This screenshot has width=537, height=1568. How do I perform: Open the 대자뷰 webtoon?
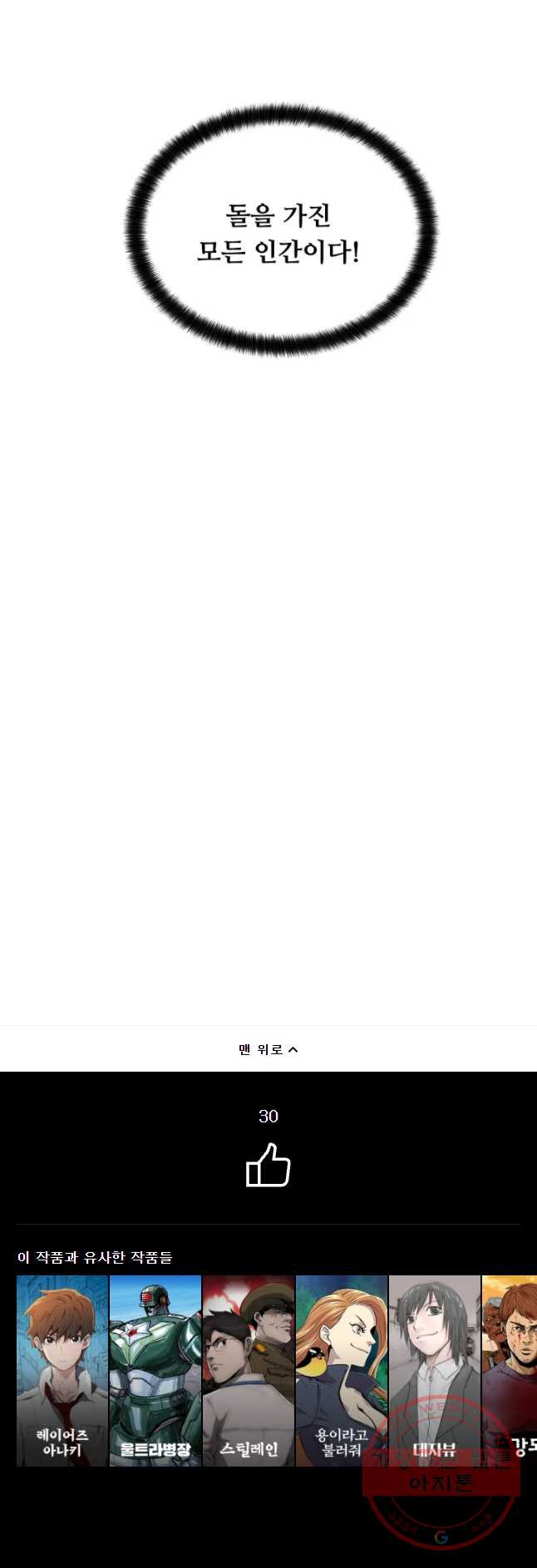pyautogui.click(x=434, y=1370)
